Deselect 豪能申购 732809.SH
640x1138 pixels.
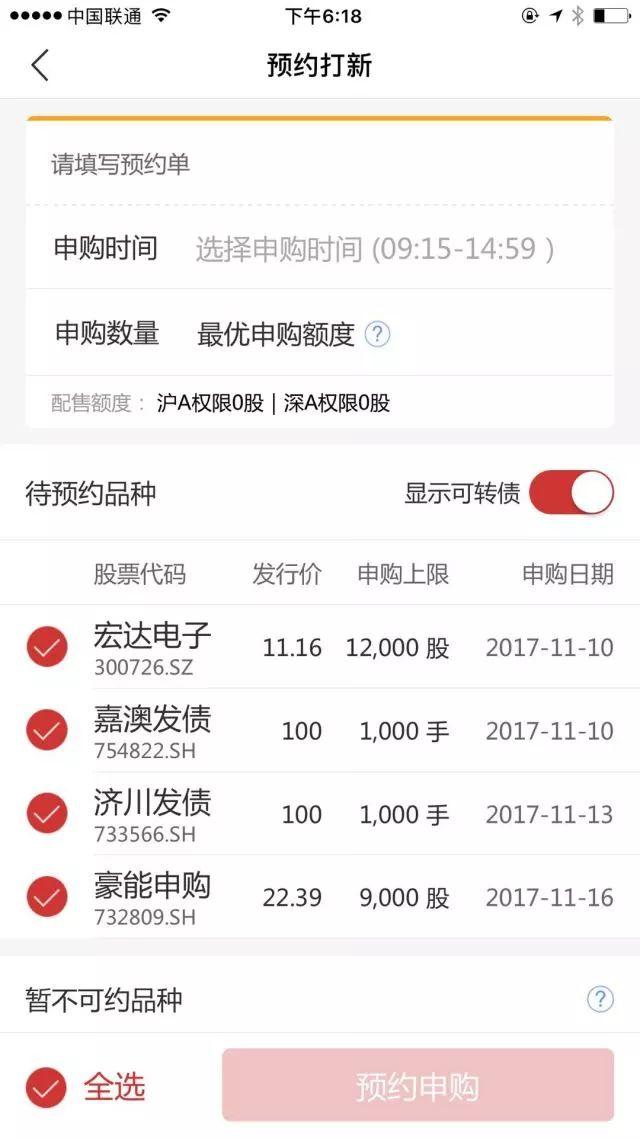pos(47,897)
